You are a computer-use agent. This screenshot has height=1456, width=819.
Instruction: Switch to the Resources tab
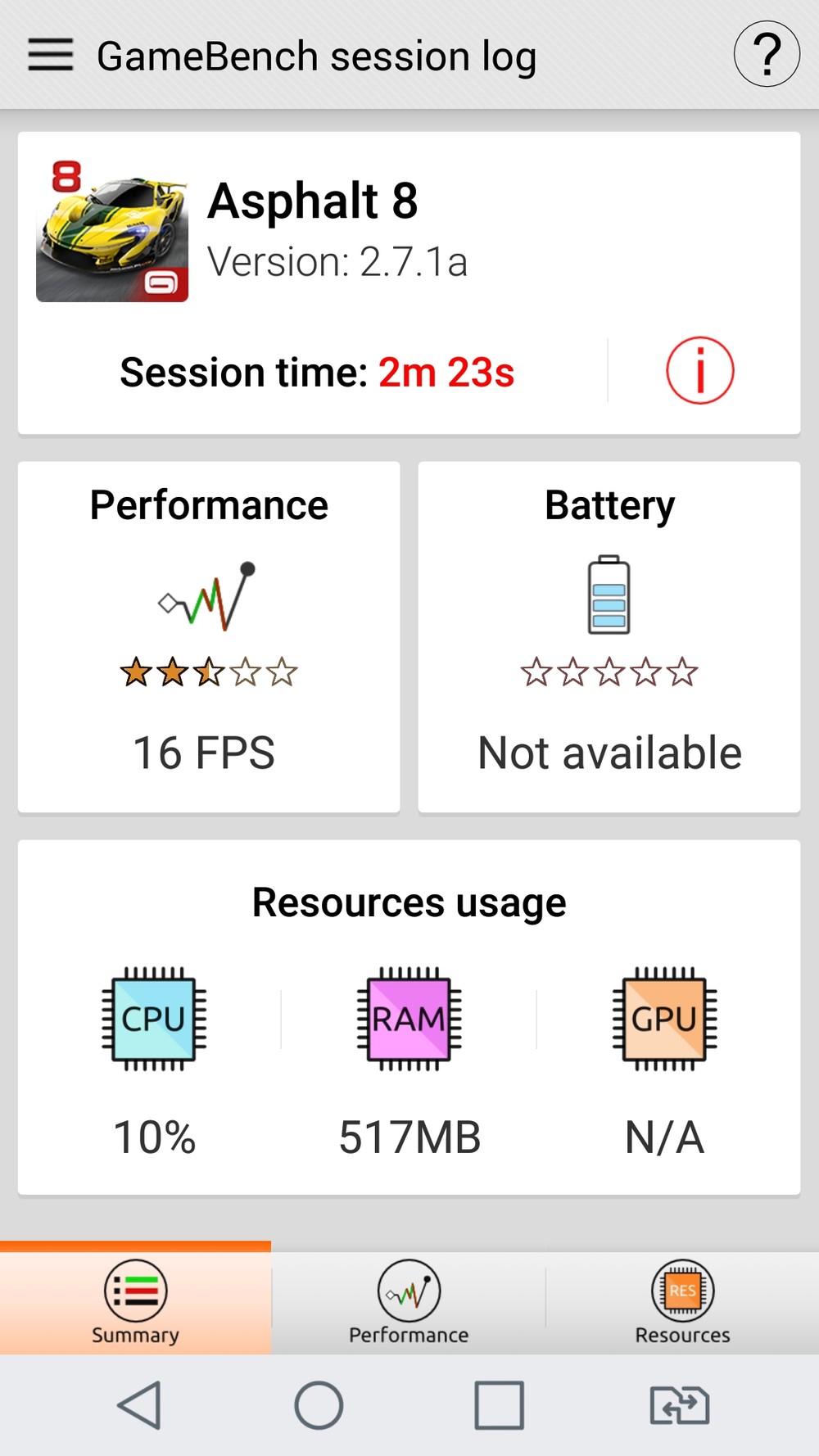(x=682, y=1301)
